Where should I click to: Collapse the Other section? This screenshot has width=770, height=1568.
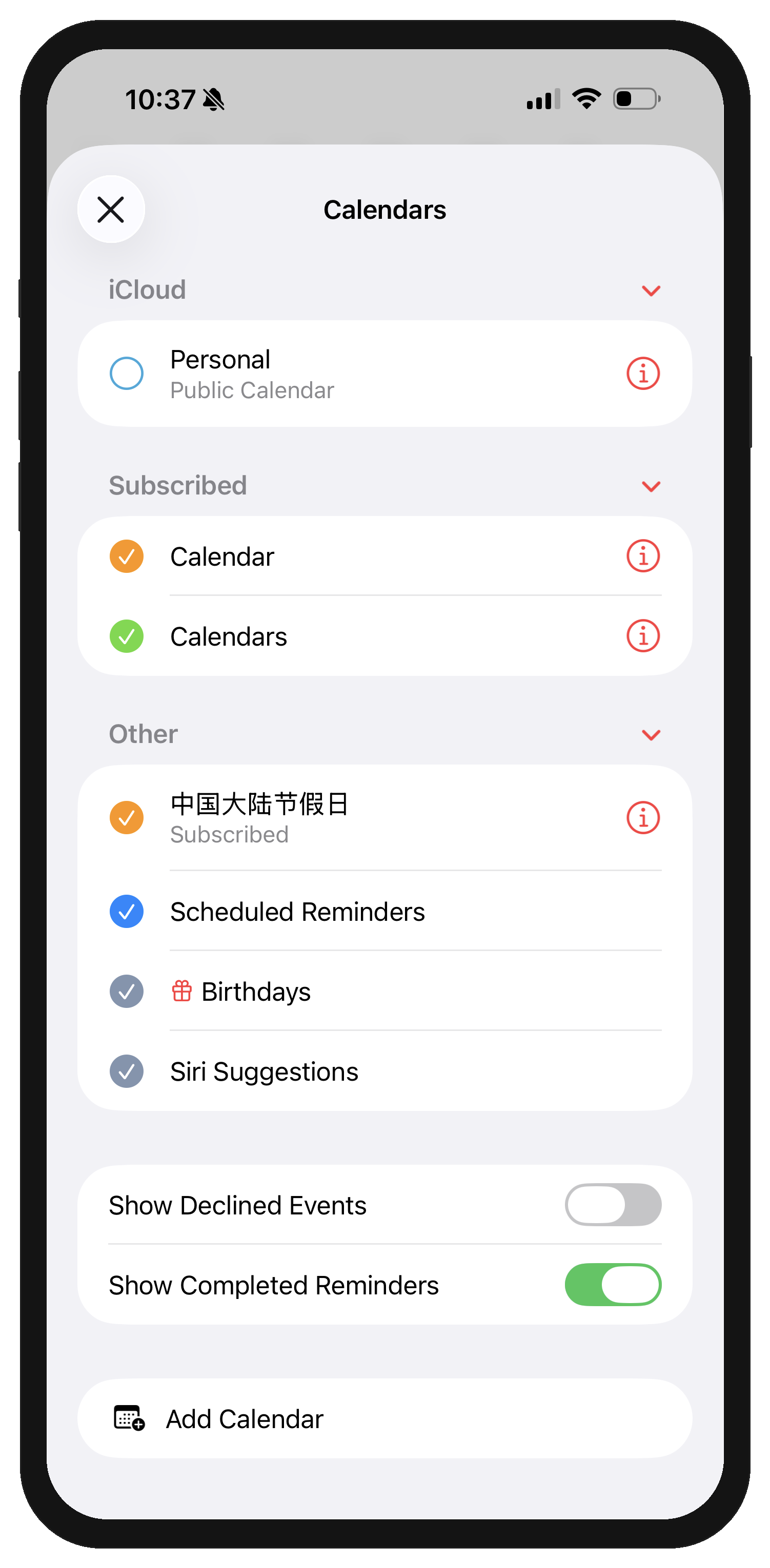click(x=651, y=735)
